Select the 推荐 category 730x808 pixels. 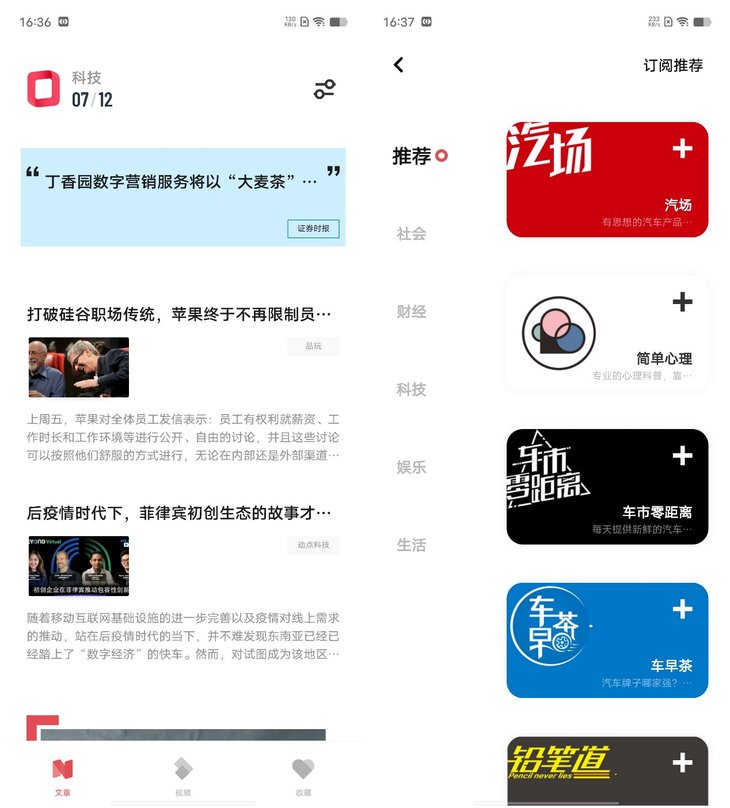[x=412, y=156]
